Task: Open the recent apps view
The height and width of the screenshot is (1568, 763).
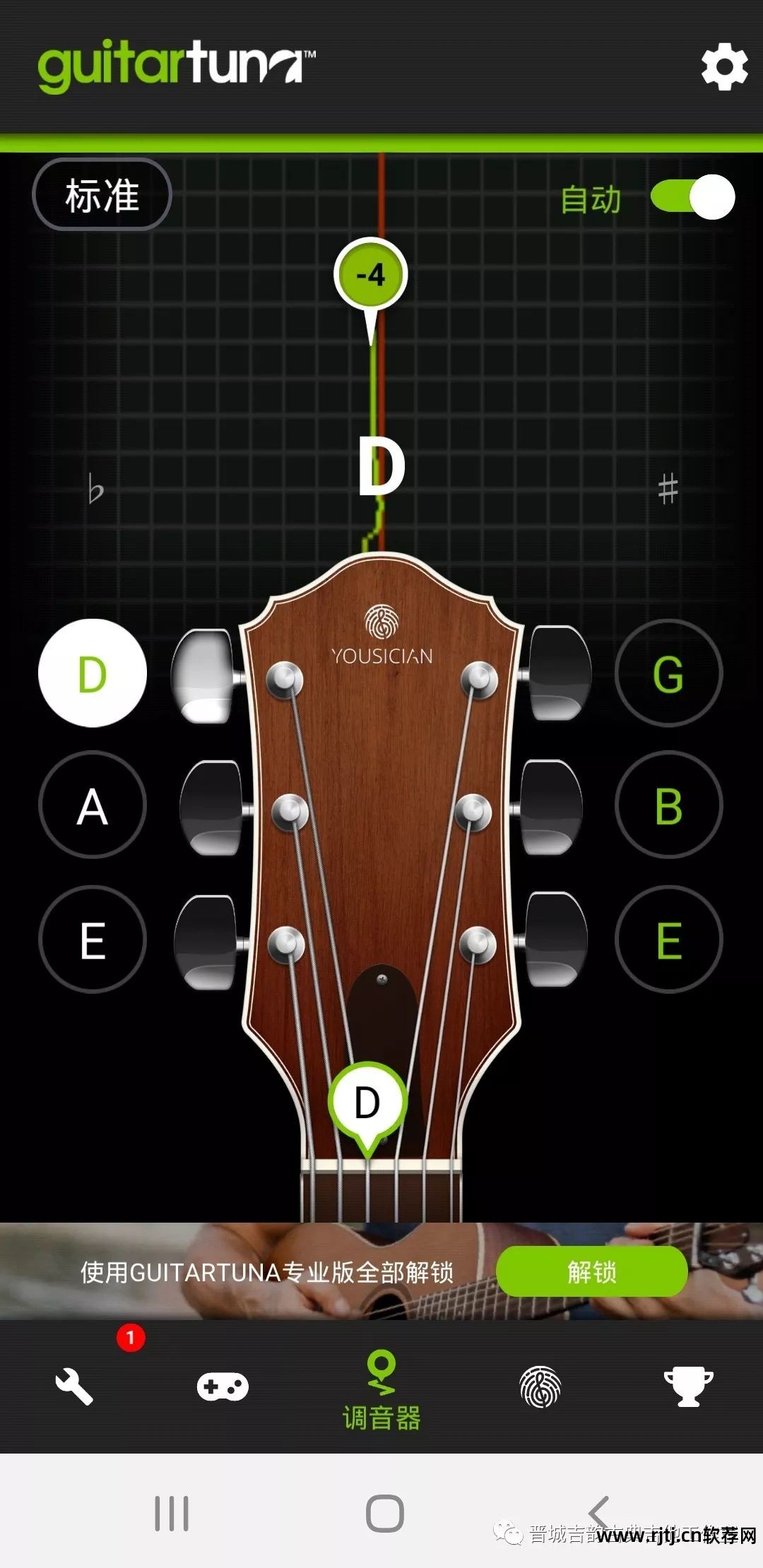Action: point(172,1514)
